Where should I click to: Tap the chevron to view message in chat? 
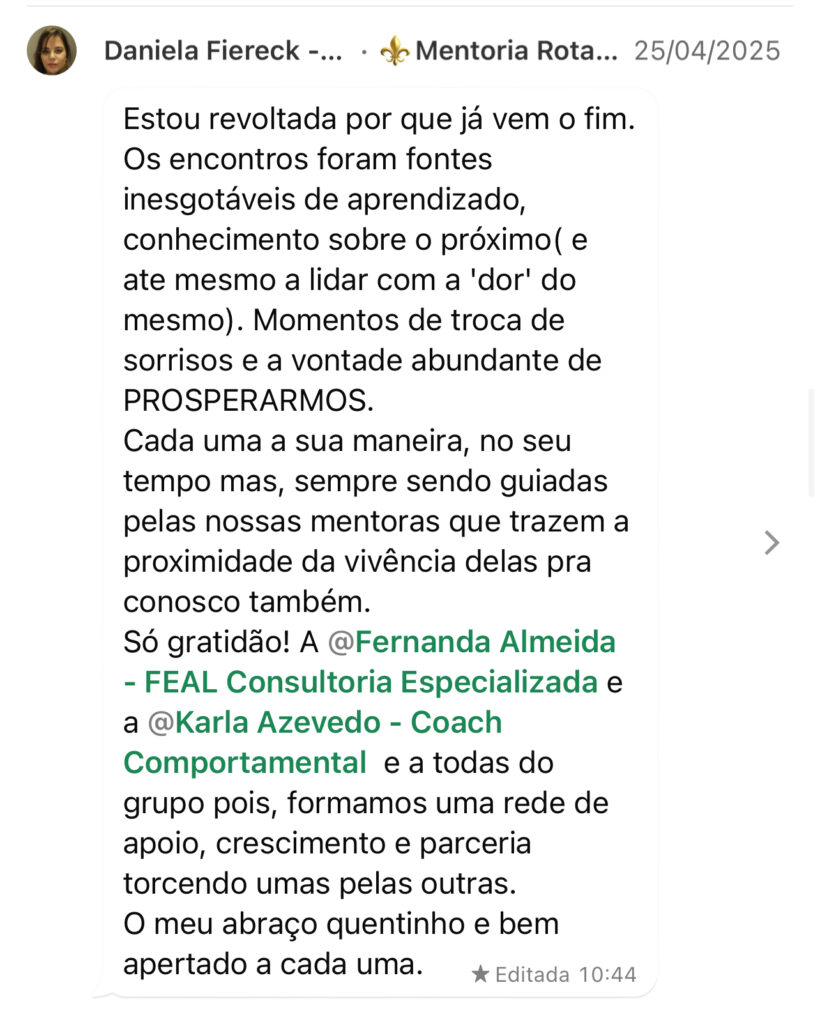pos(771,543)
